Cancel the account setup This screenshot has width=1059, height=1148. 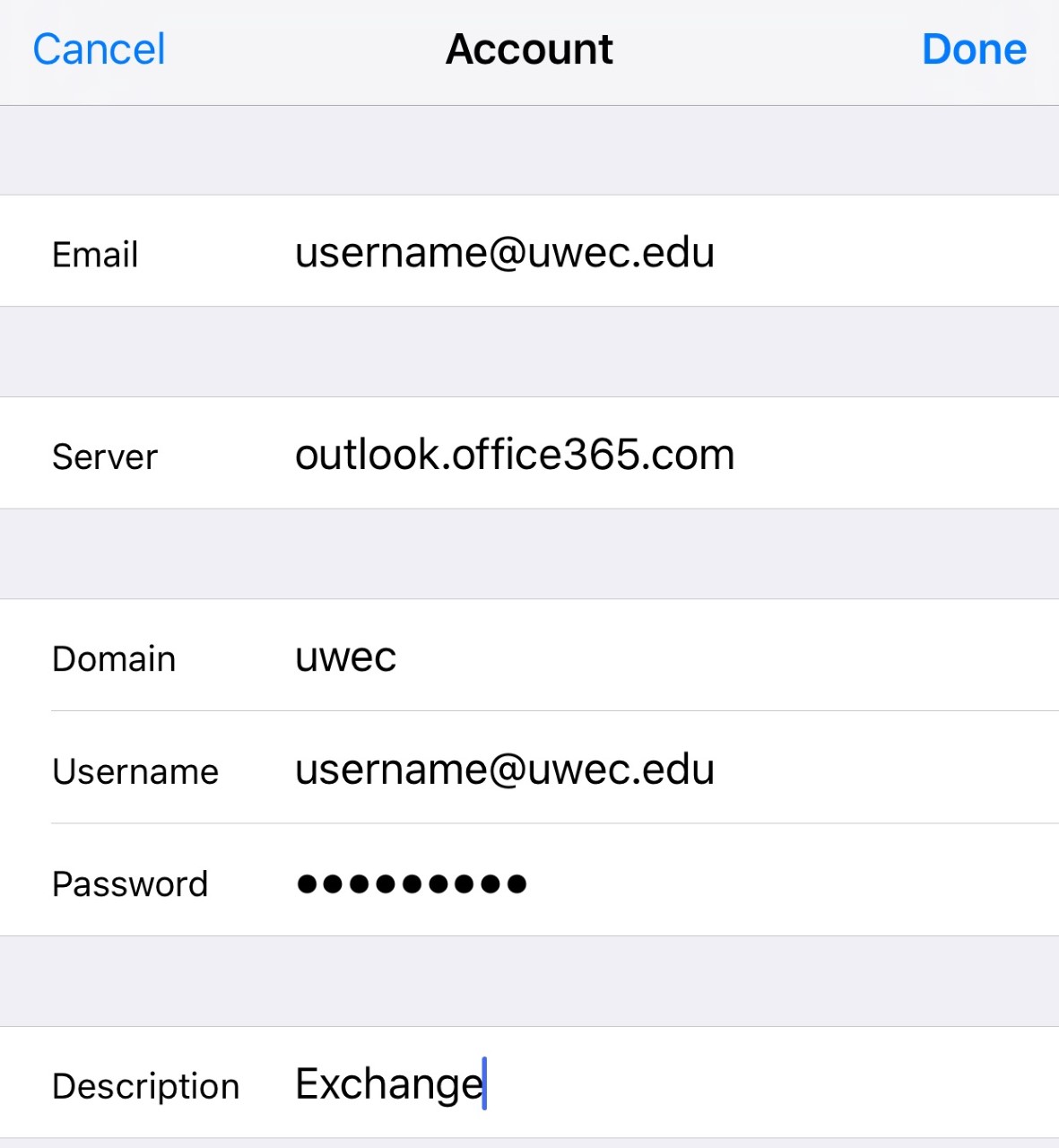tap(99, 49)
